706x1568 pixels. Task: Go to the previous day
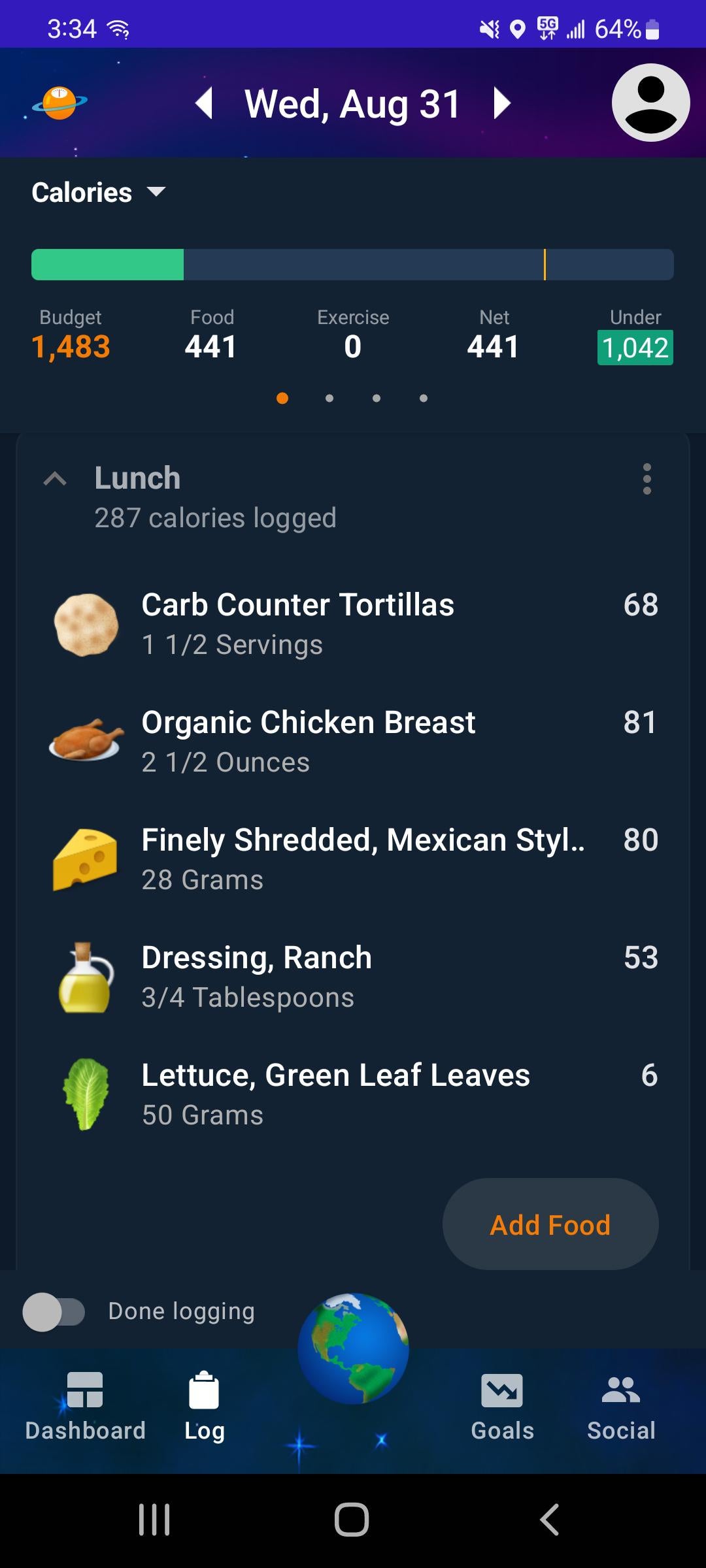[205, 104]
